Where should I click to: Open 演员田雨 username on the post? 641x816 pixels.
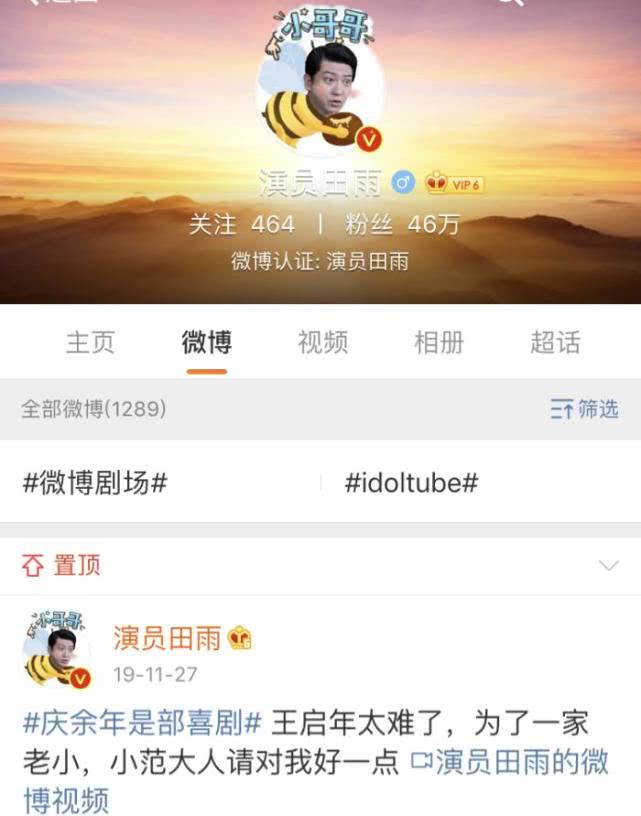(x=167, y=638)
